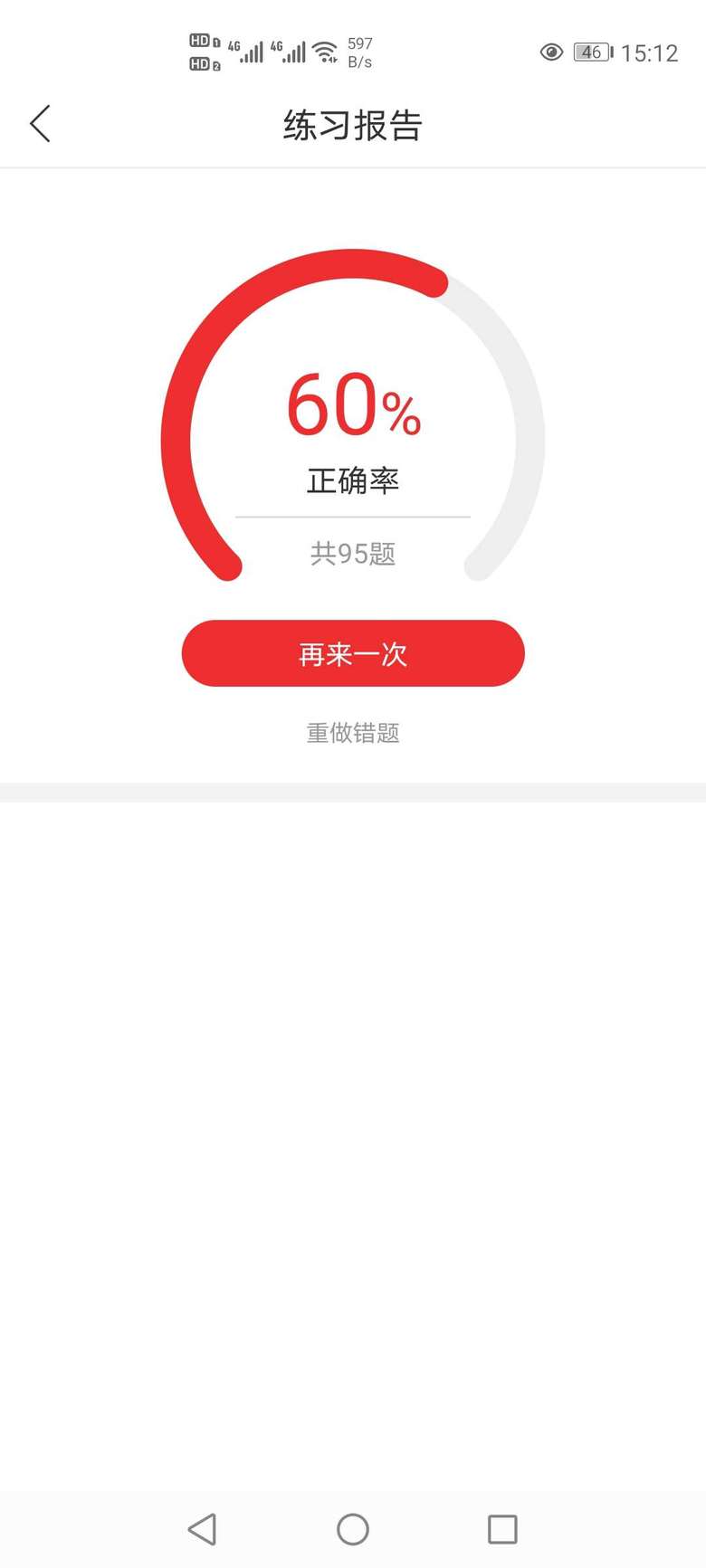Tap the red 再来一次 button
Image resolution: width=706 pixels, height=1568 pixels.
[353, 653]
